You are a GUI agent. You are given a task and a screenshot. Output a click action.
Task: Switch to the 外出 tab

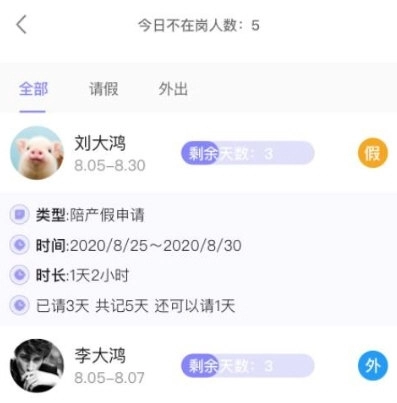point(173,89)
